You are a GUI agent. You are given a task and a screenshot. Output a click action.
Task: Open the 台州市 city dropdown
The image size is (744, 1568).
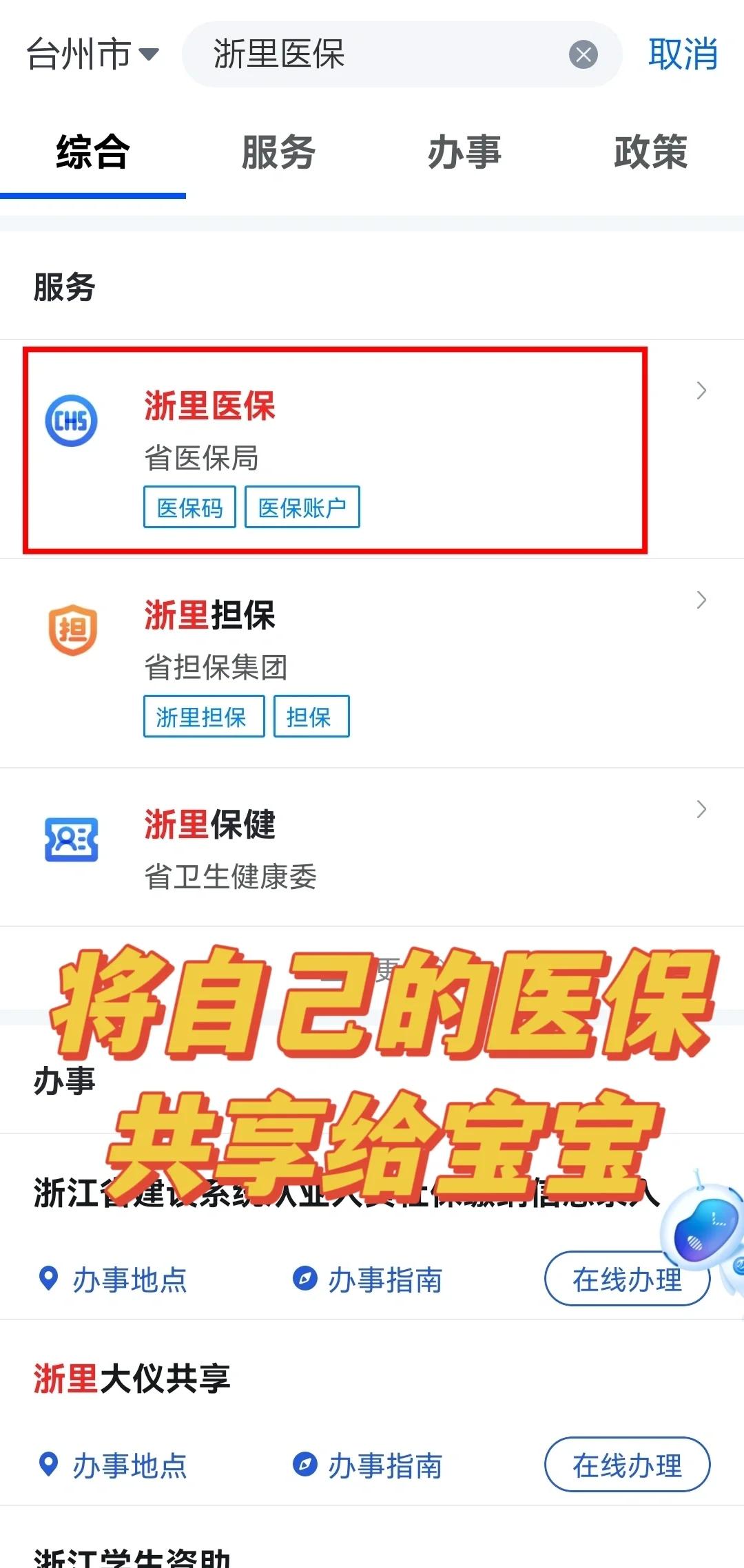point(92,54)
